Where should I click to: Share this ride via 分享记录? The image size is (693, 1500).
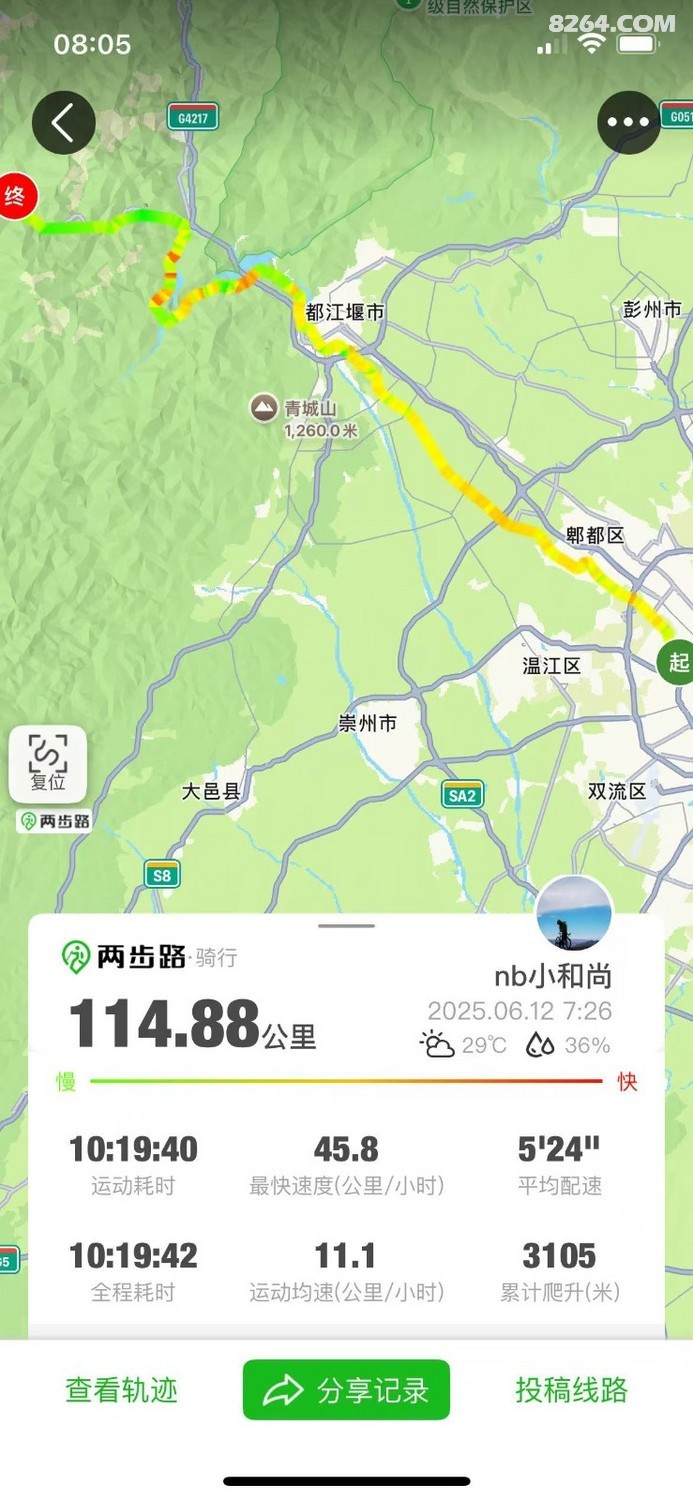(x=346, y=1389)
